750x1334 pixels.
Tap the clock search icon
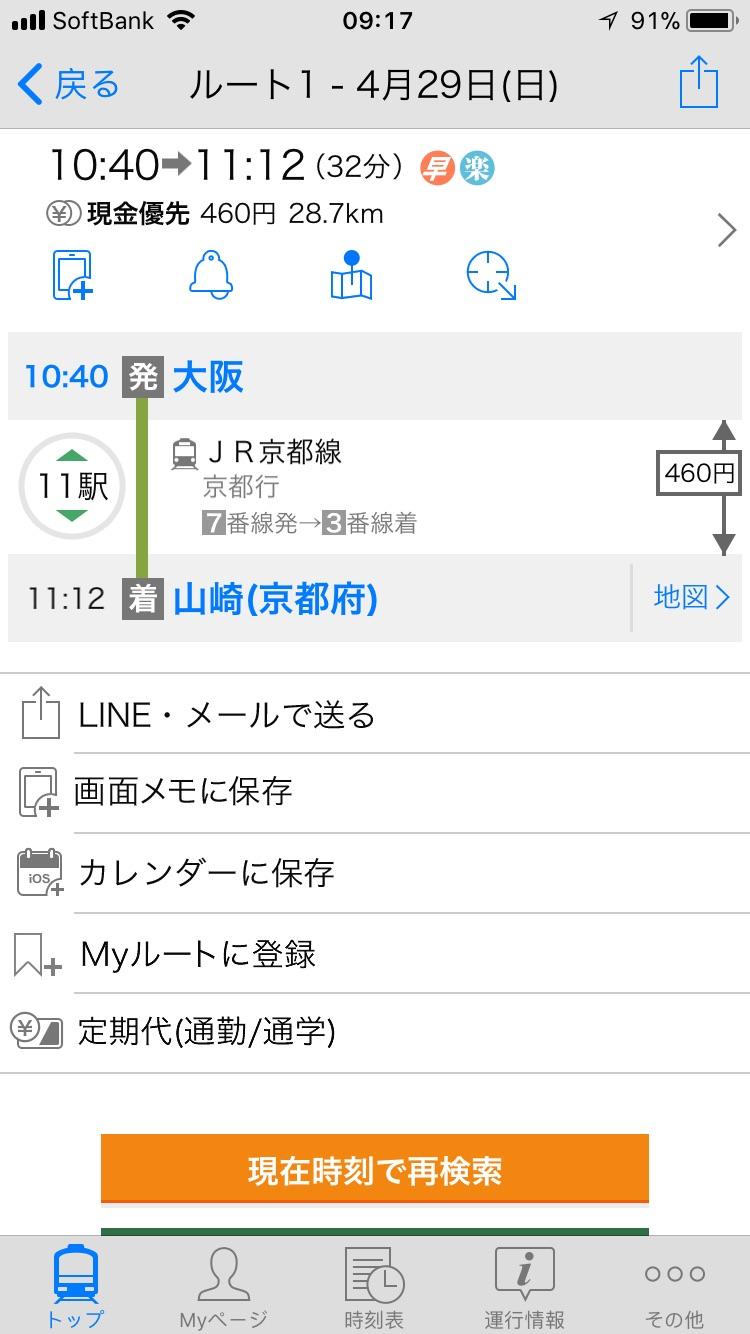[x=491, y=275]
